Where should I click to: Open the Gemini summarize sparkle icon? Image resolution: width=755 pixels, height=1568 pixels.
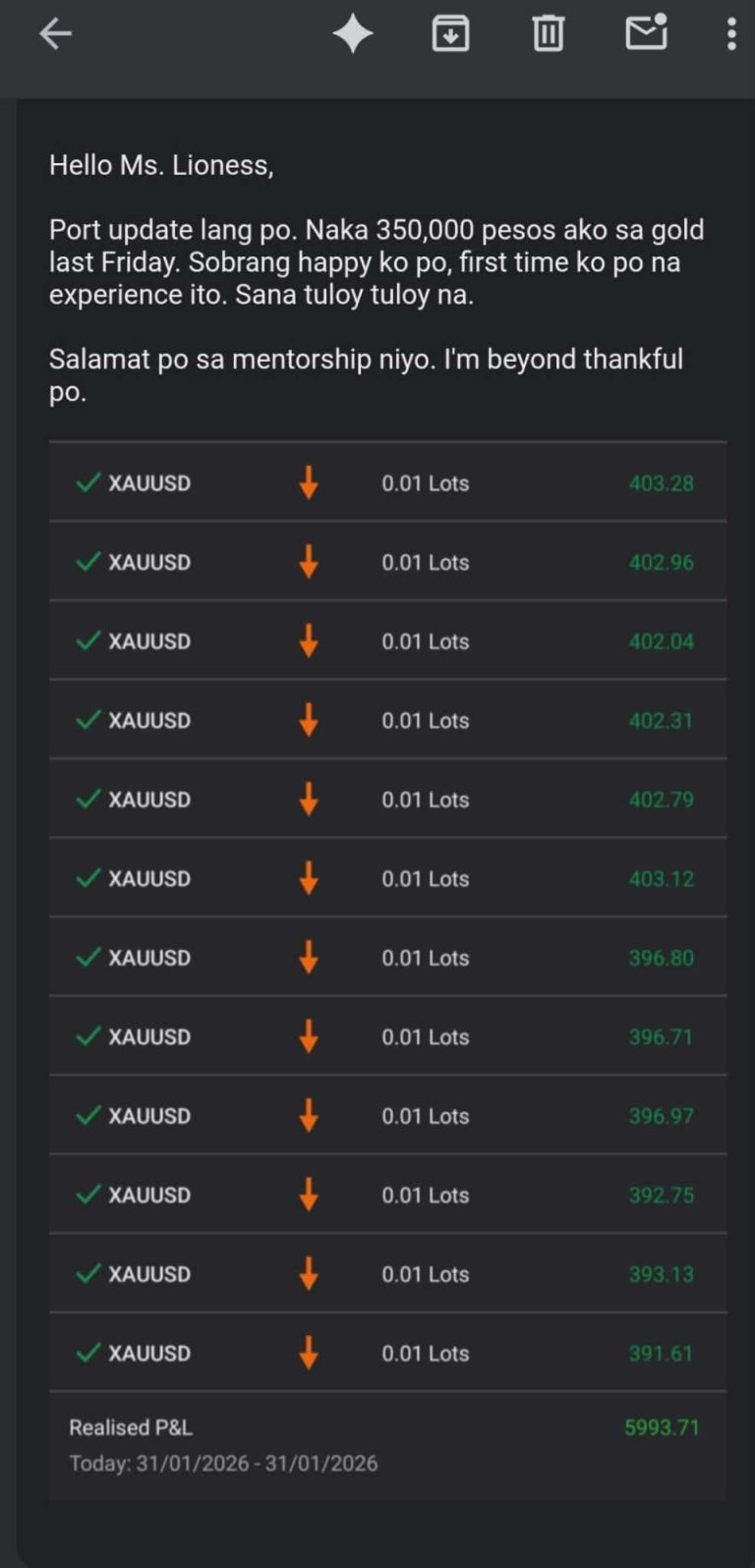tap(352, 33)
